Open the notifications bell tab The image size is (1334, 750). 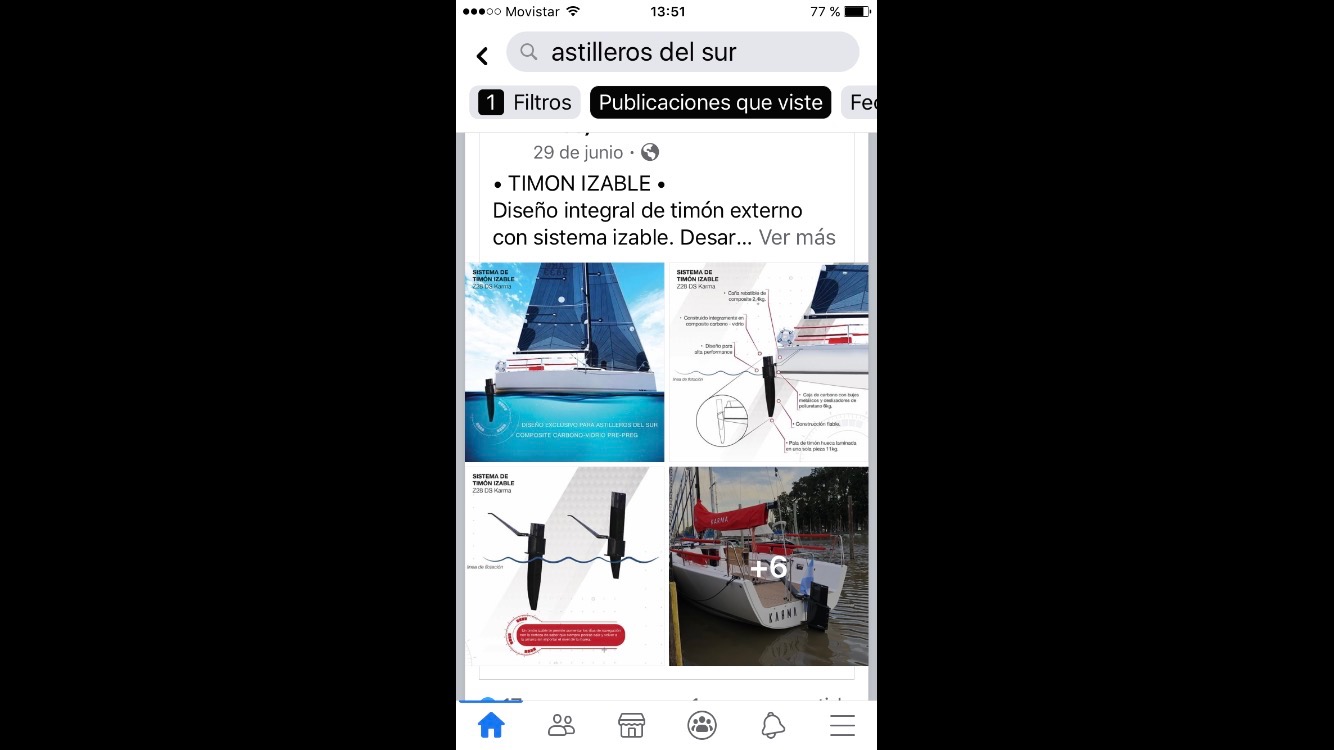[772, 725]
